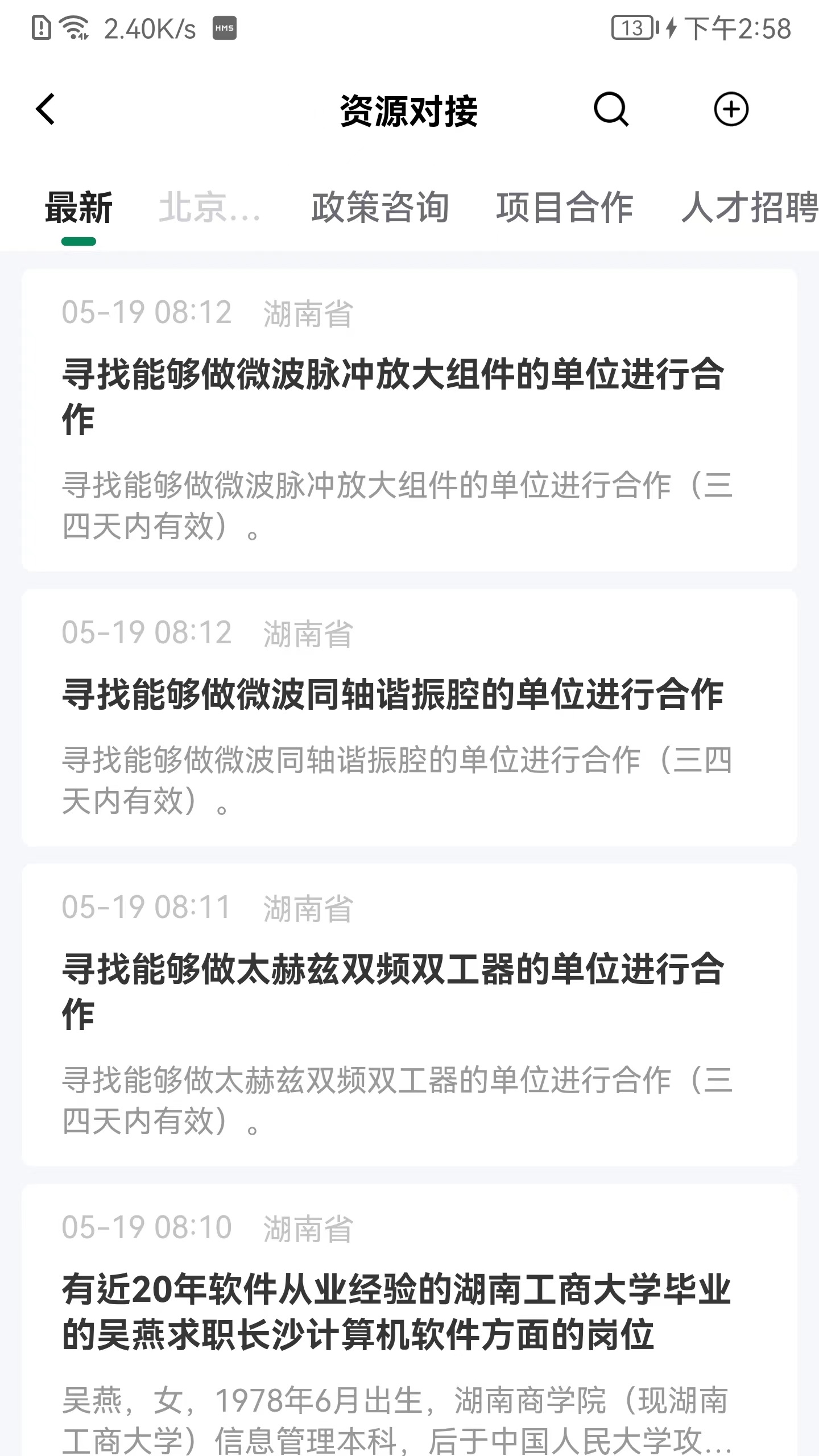Open the search icon
The width and height of the screenshot is (819, 1456).
pos(611,109)
